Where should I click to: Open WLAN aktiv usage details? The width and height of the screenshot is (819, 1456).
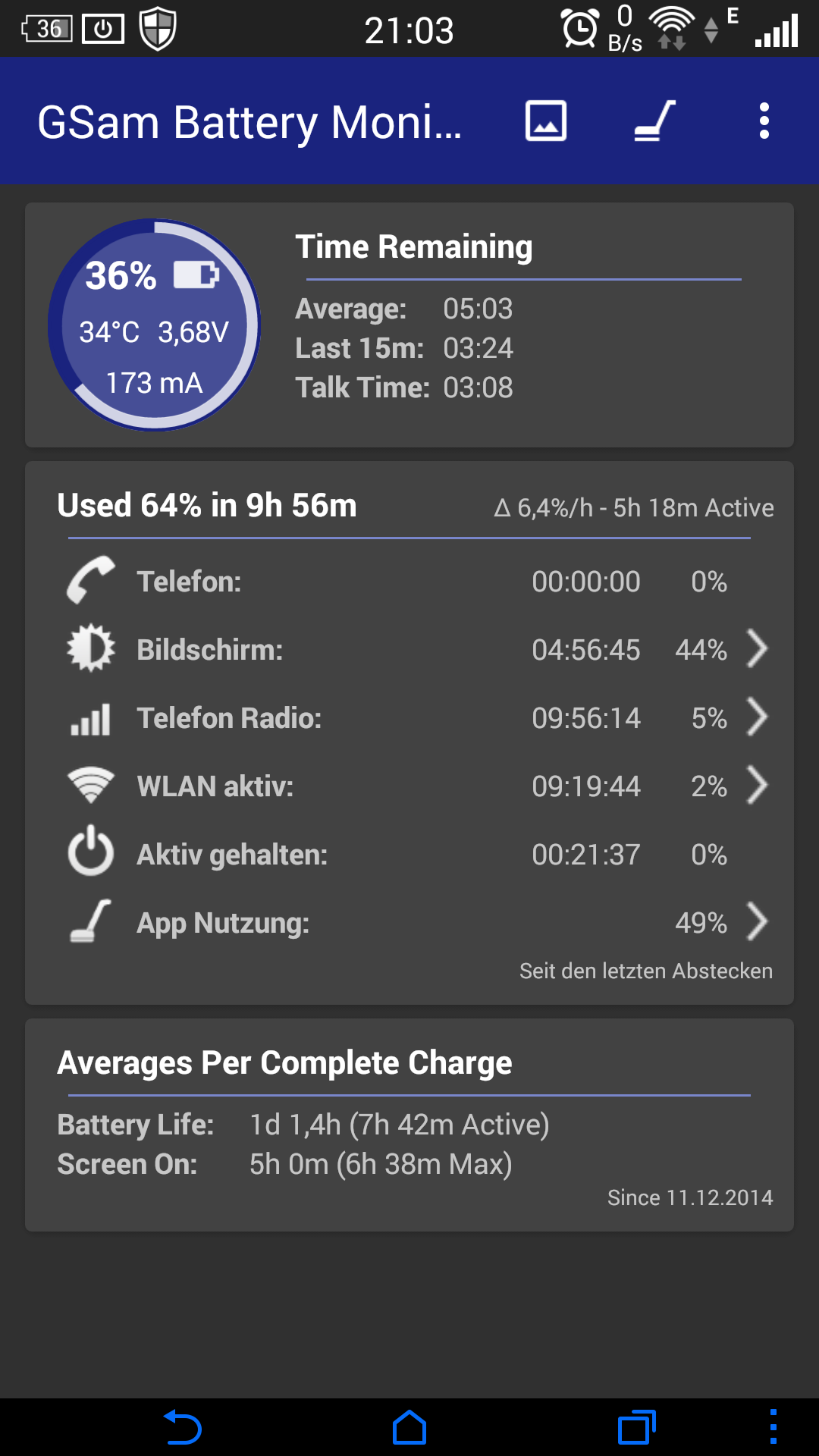pyautogui.click(x=409, y=786)
